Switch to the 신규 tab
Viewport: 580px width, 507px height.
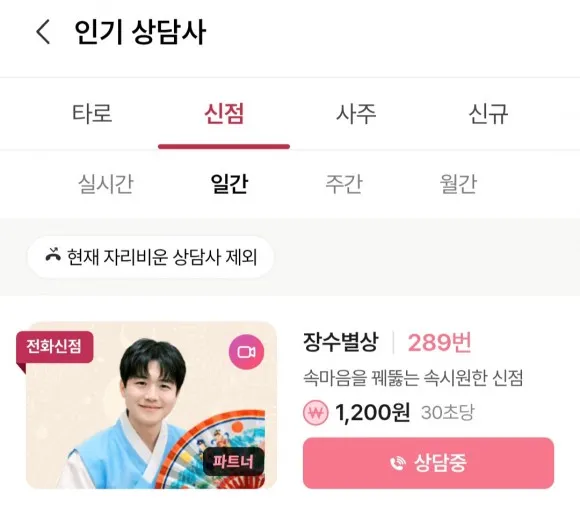488,114
